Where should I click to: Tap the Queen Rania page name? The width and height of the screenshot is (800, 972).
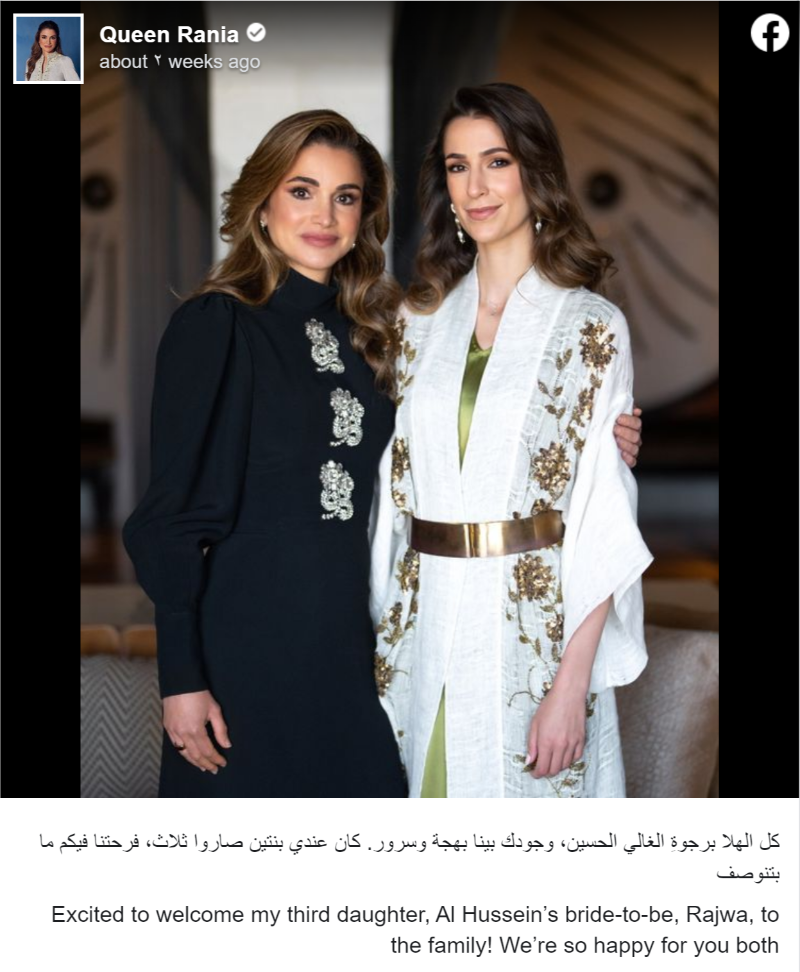[169, 34]
